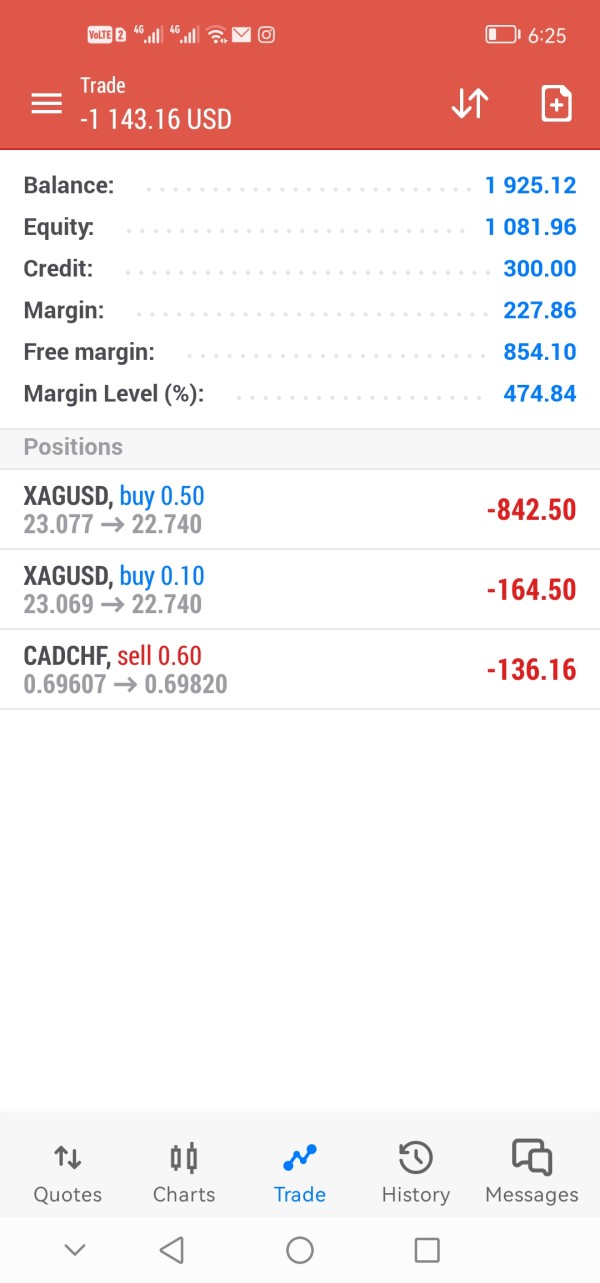The image size is (600, 1283).
Task: Open the Messages tab
Action: [531, 1173]
